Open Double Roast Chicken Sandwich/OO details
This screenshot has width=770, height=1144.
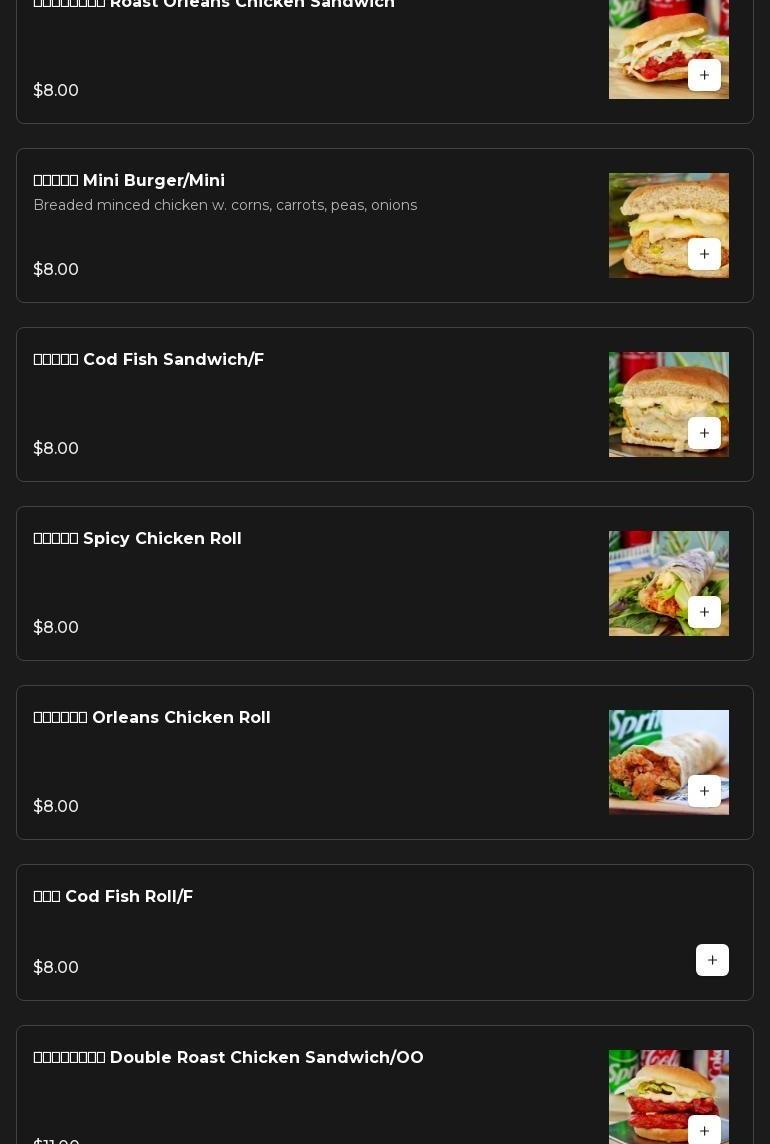tap(300, 1090)
